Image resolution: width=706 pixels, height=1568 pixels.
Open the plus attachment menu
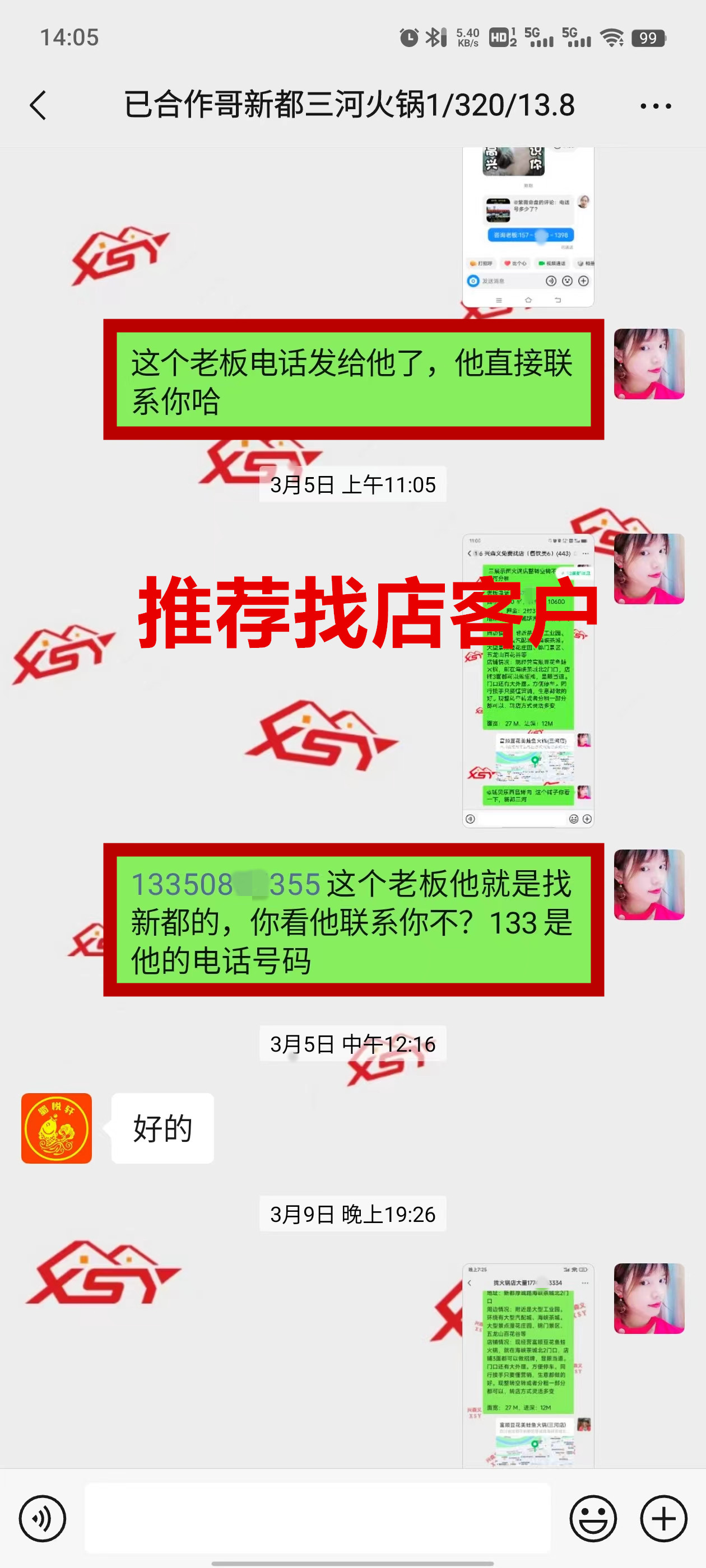(x=663, y=1518)
